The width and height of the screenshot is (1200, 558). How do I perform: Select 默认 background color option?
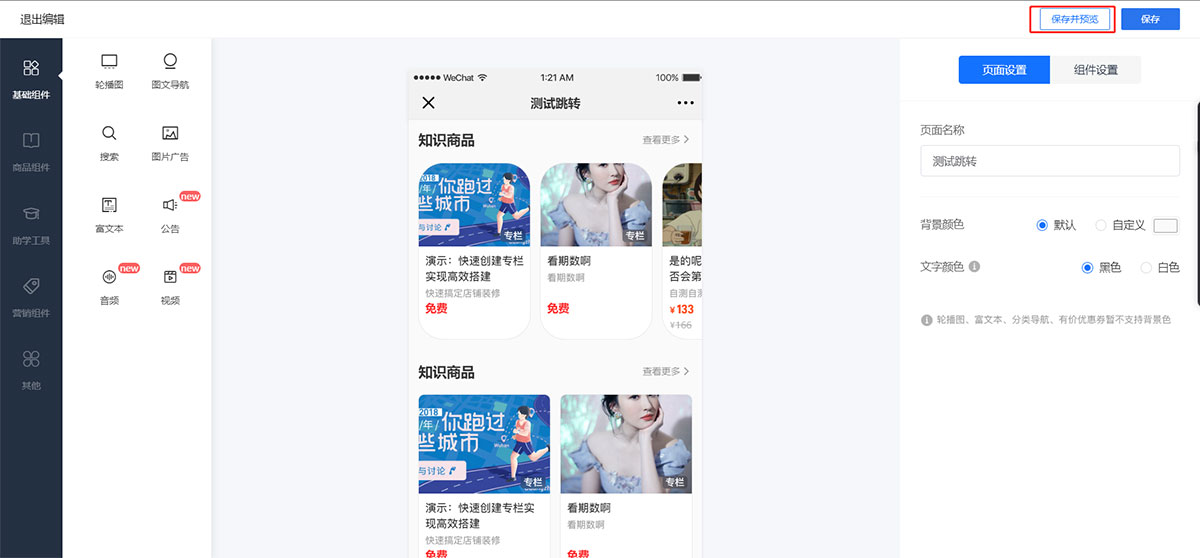(1042, 226)
